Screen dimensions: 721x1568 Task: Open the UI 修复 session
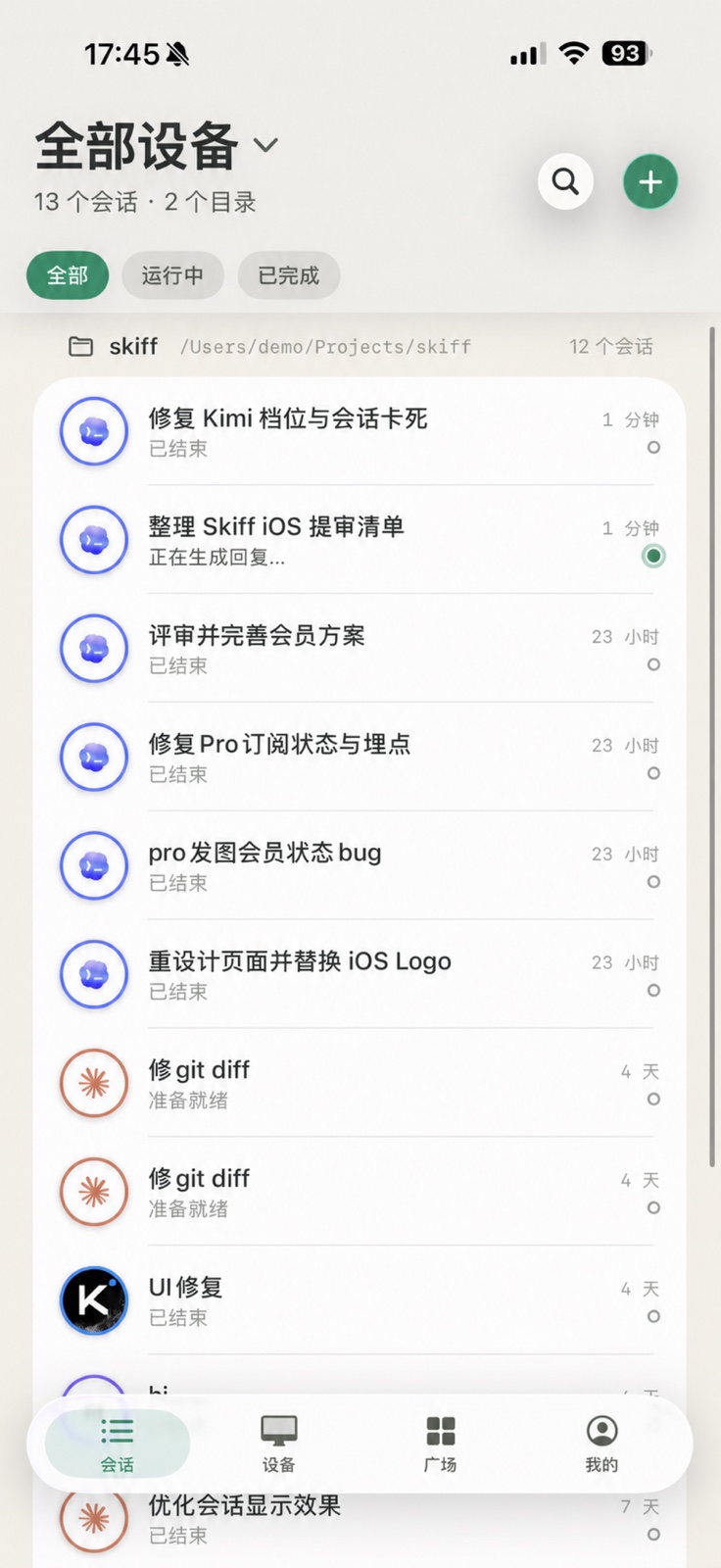click(360, 1301)
